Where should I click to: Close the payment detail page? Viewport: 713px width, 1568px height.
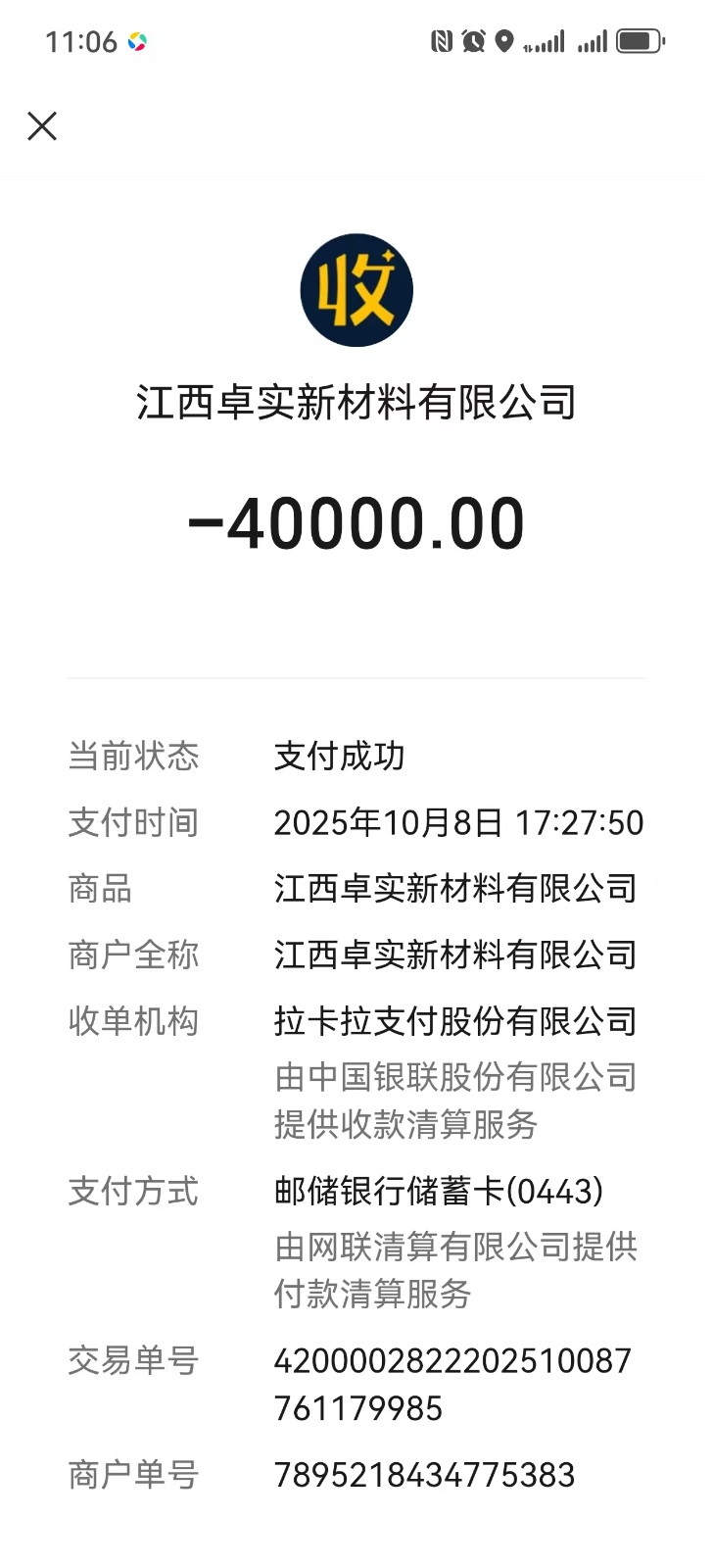[42, 125]
